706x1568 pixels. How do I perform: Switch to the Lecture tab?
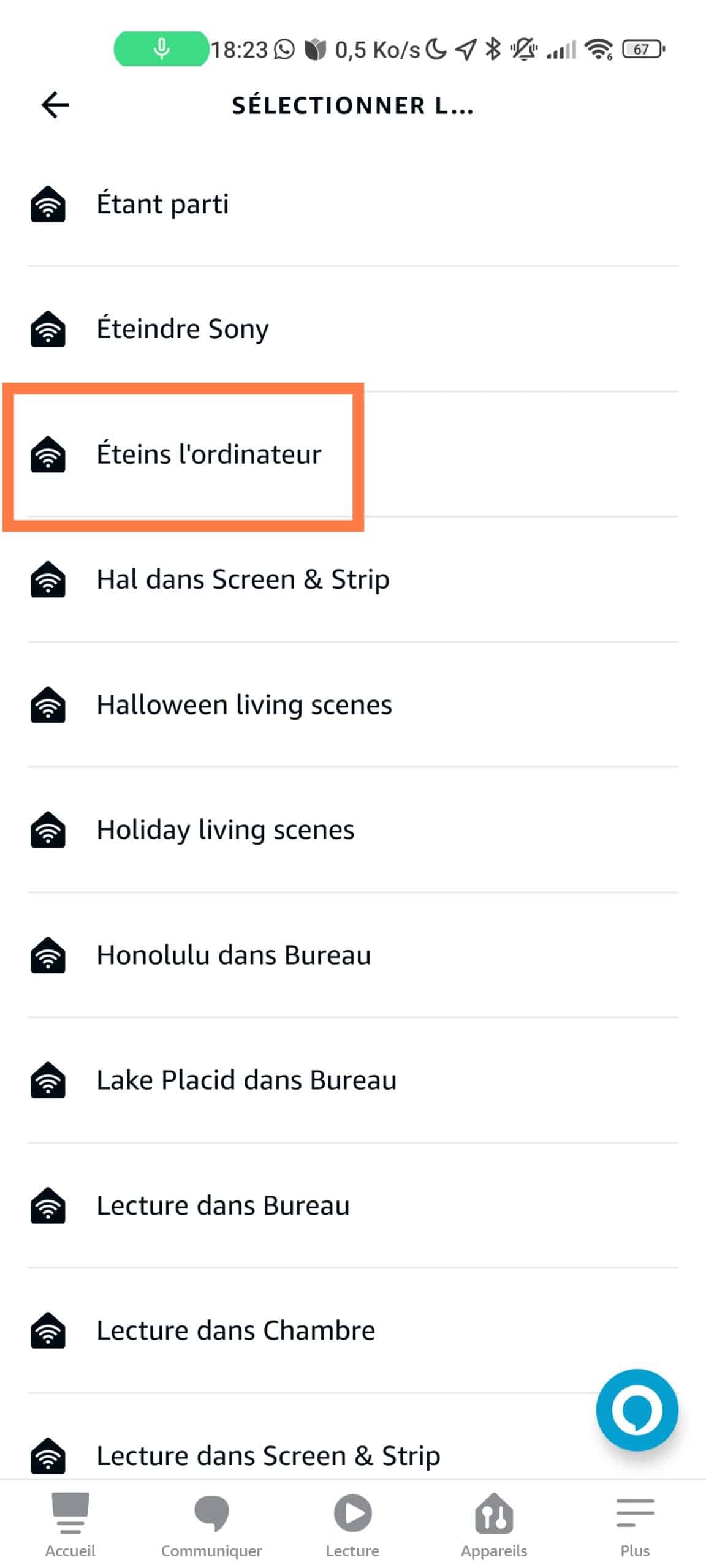(352, 1525)
